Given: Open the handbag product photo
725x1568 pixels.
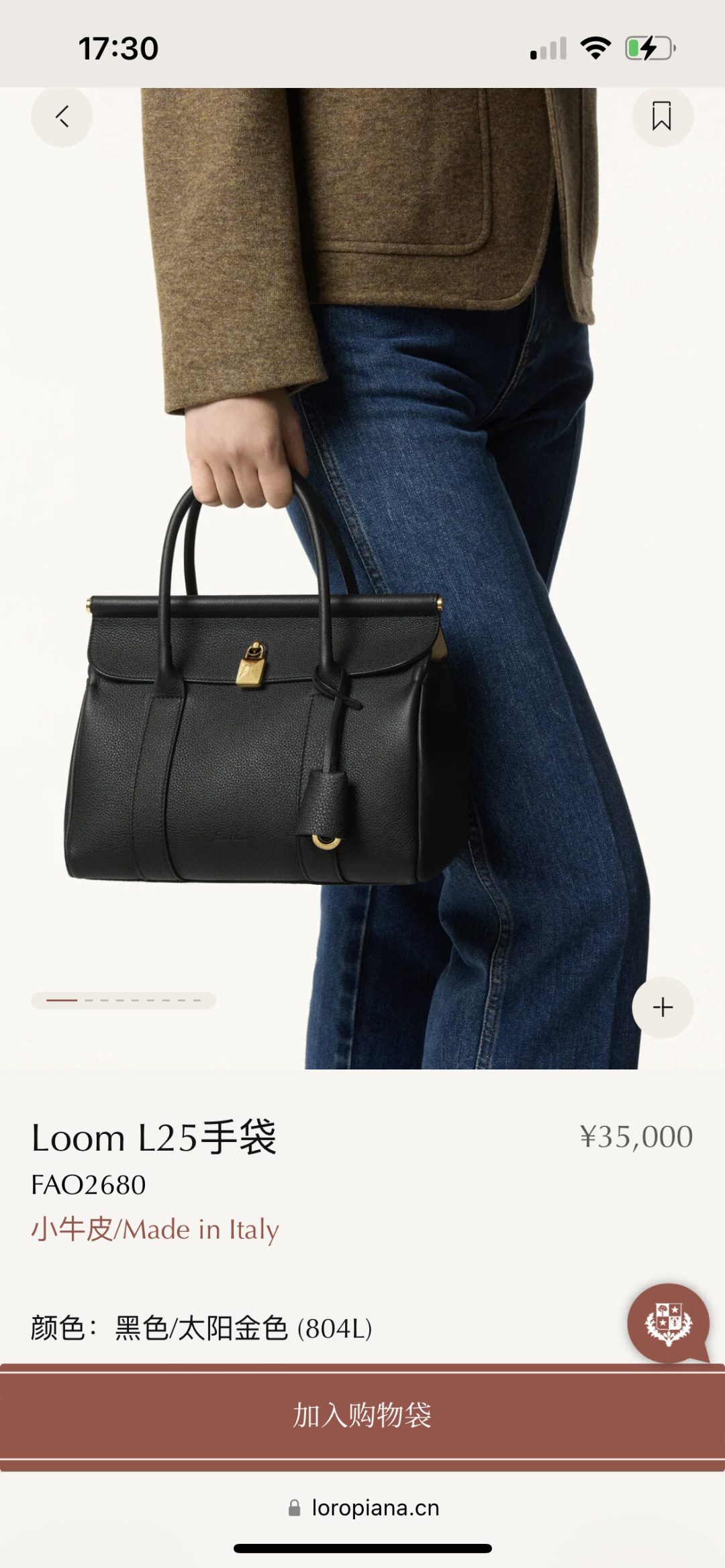Looking at the screenshot, I should pyautogui.click(x=362, y=578).
